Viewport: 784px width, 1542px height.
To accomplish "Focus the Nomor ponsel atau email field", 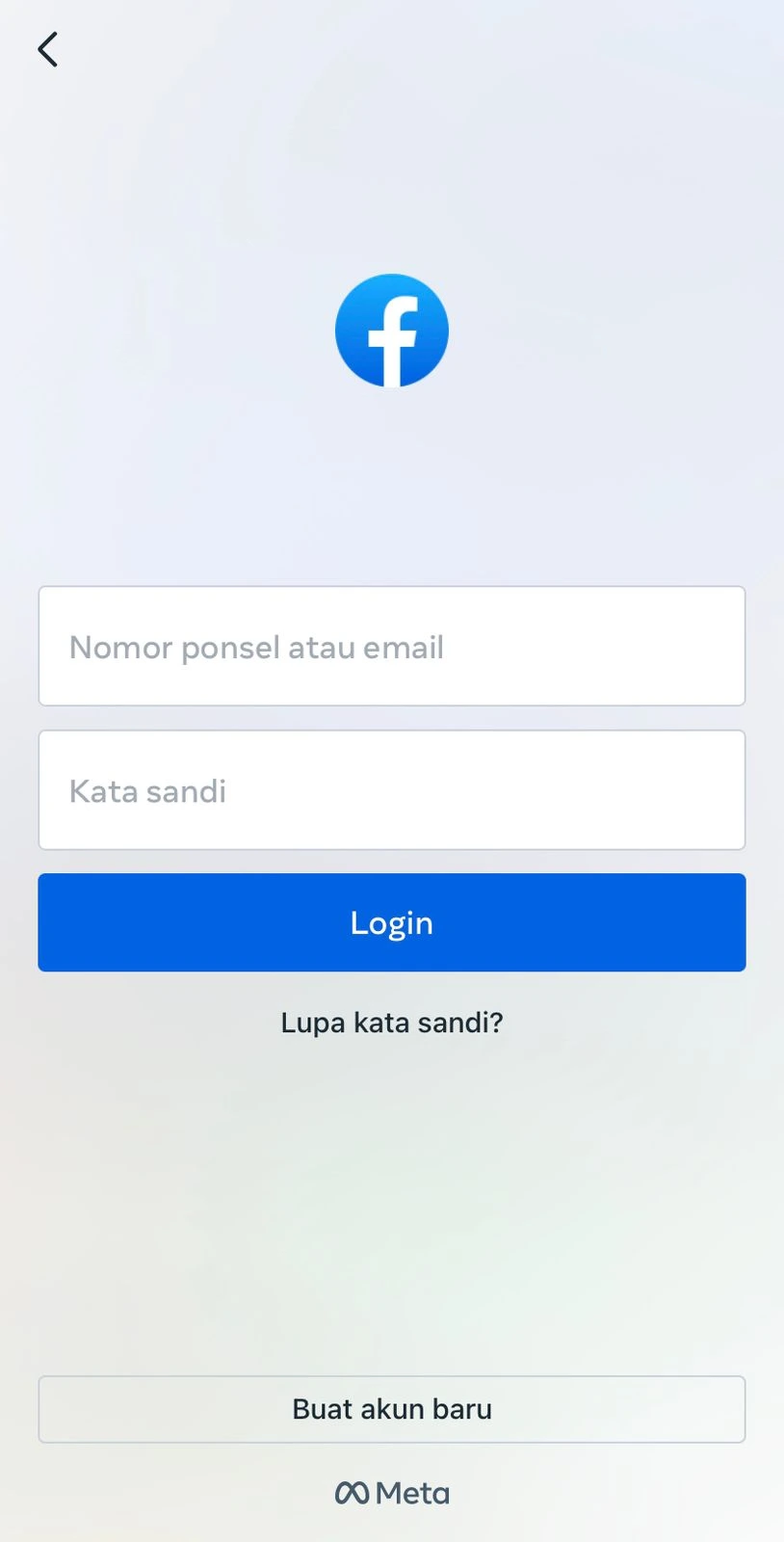I will pos(391,646).
